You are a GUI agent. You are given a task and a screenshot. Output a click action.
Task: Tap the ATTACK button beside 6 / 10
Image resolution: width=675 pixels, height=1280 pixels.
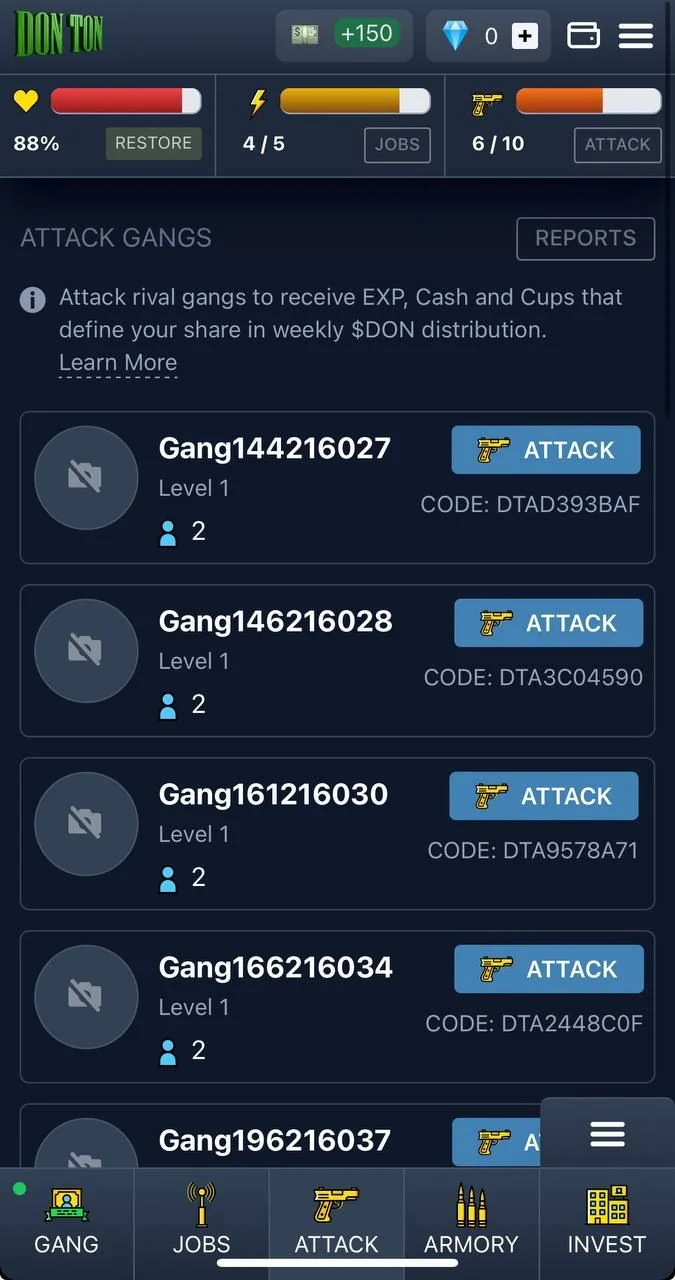(618, 144)
